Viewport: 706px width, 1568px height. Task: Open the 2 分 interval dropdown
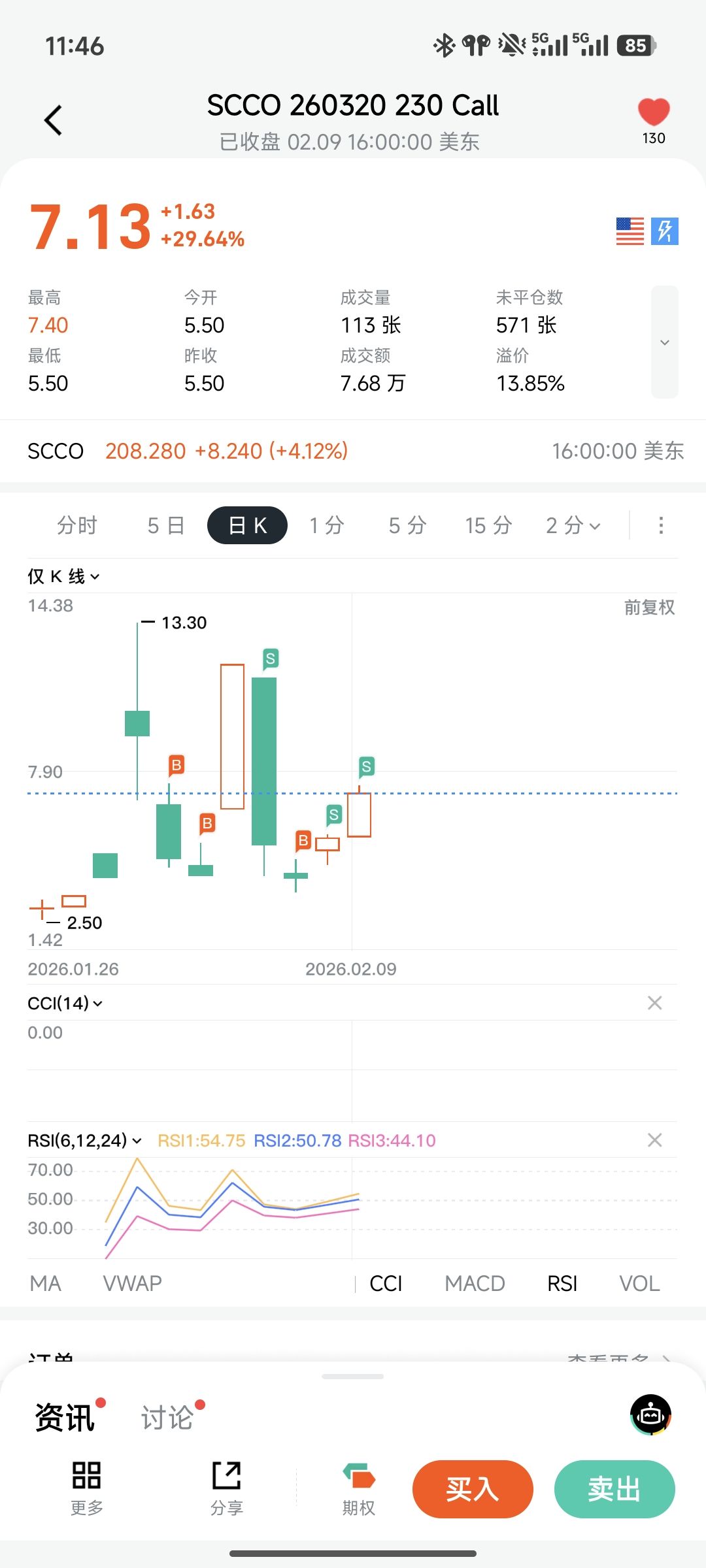pos(573,525)
